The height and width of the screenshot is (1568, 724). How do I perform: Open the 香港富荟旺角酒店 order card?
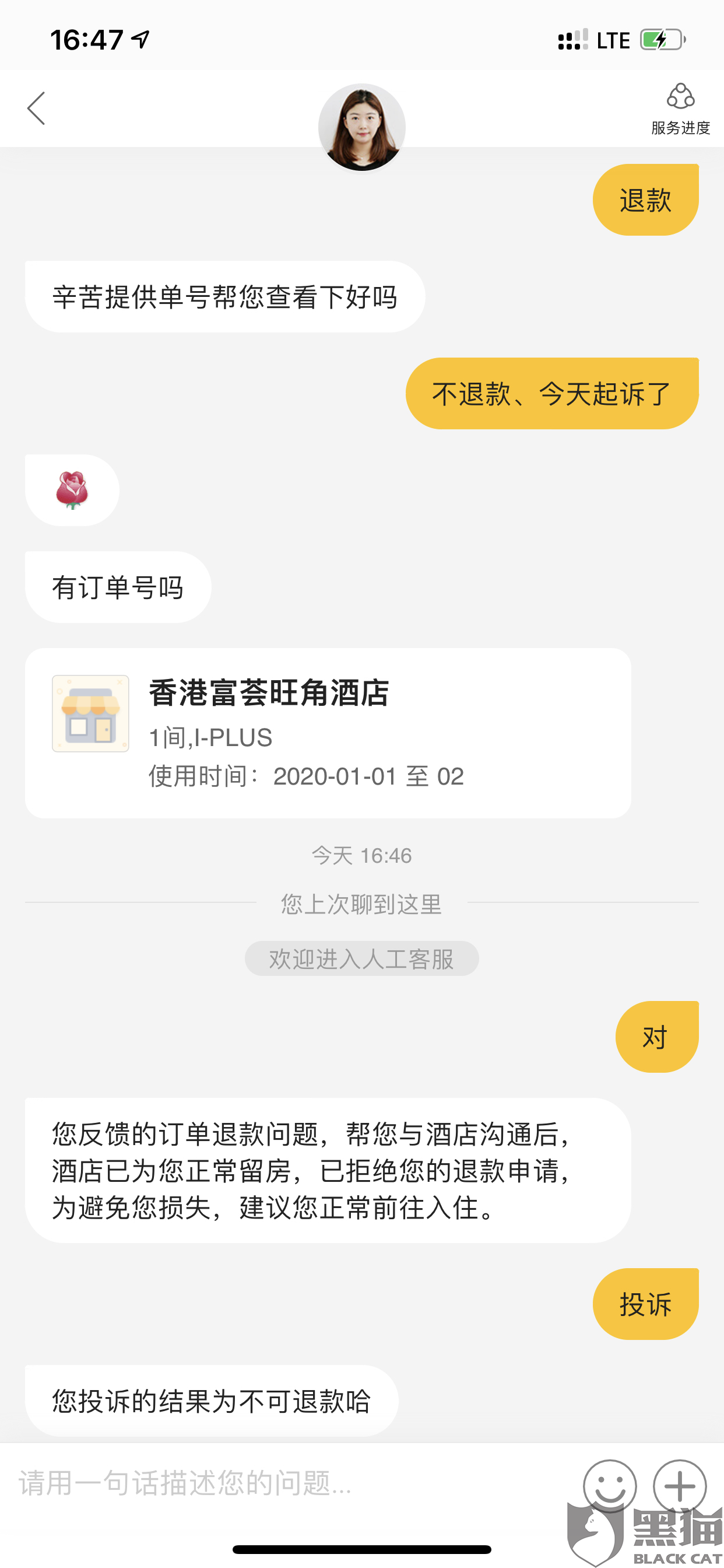328,733
